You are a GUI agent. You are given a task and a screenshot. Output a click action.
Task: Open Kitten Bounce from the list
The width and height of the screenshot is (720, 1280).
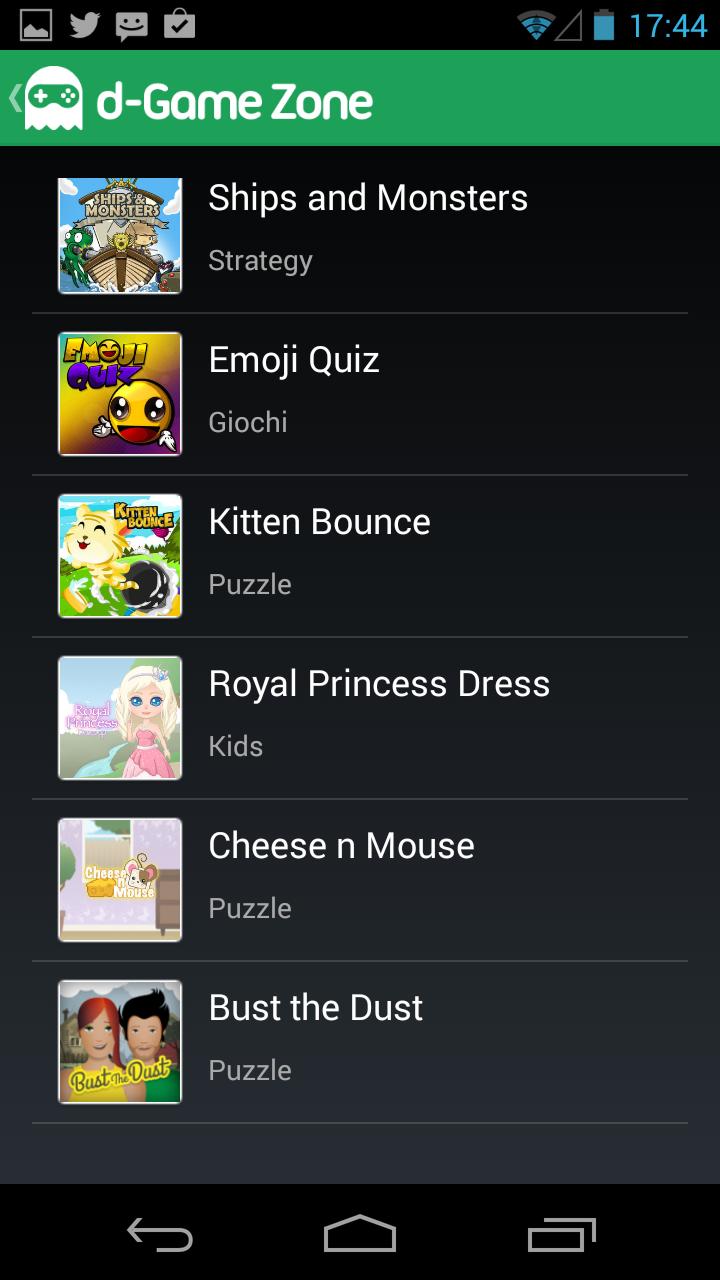point(360,556)
